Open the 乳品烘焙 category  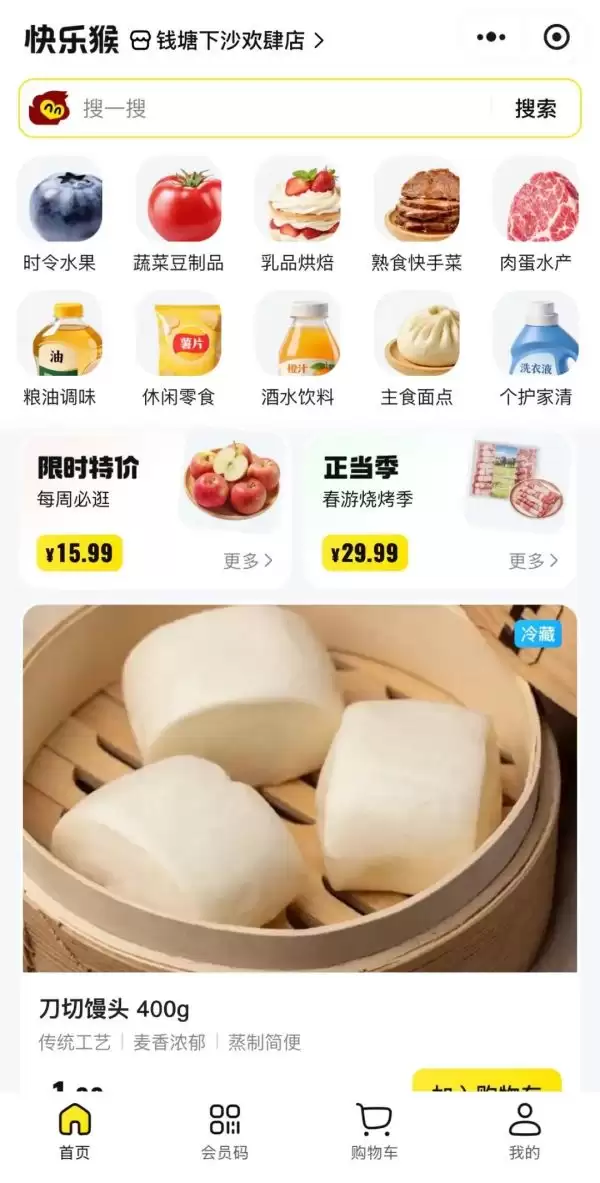[x=298, y=215]
